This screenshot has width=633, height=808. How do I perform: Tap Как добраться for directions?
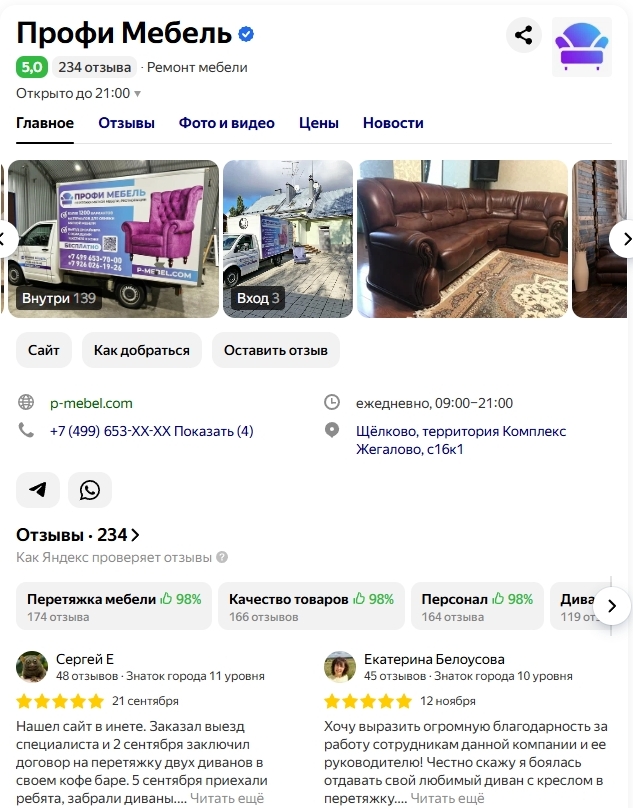(x=141, y=350)
